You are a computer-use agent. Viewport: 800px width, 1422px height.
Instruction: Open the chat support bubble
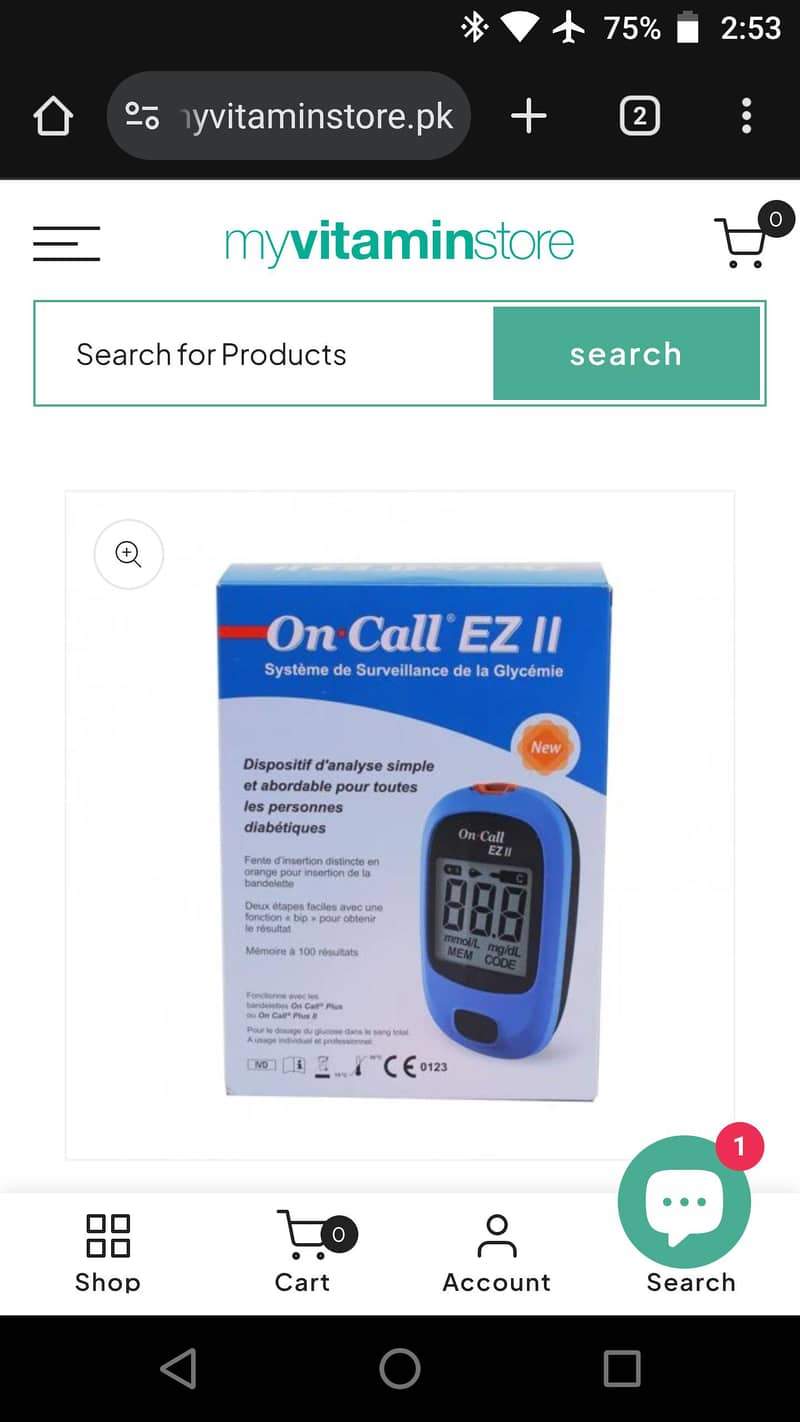684,1201
